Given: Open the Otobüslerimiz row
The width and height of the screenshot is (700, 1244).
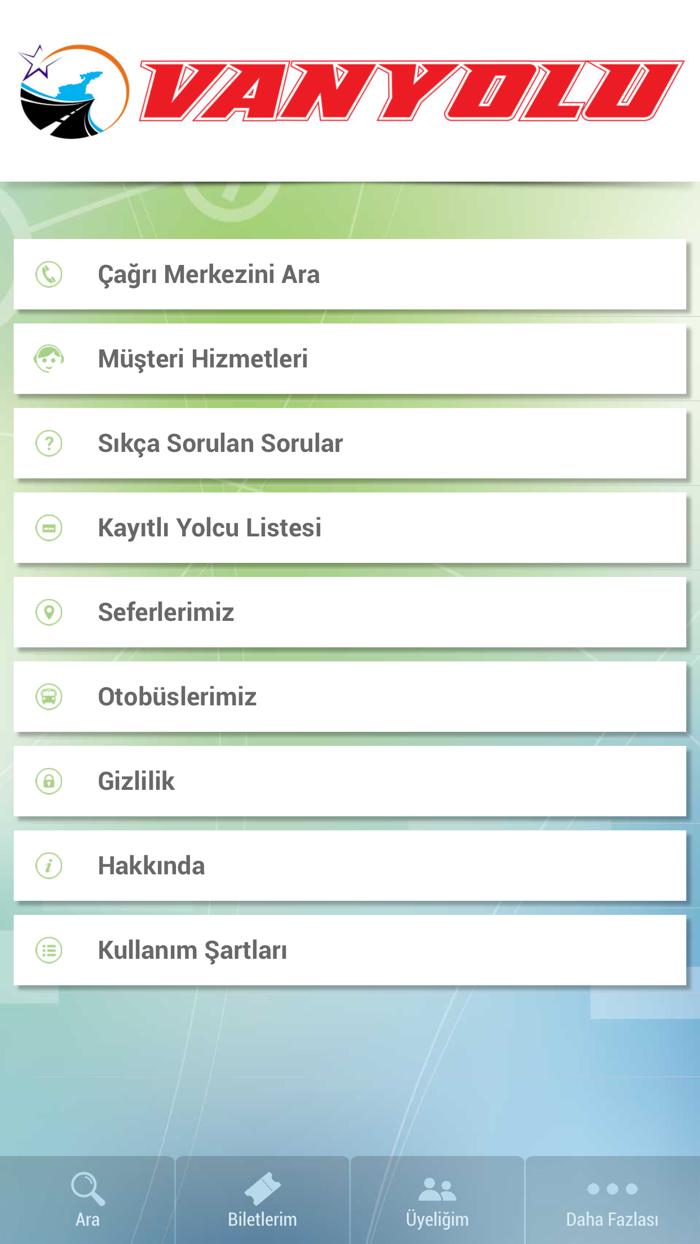Looking at the screenshot, I should [x=350, y=696].
